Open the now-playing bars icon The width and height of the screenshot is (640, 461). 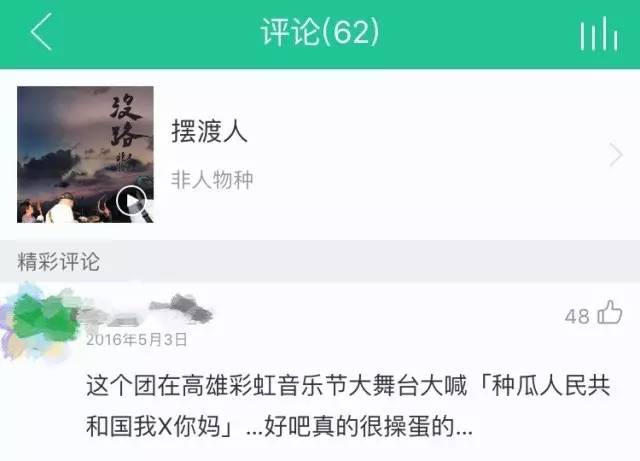[598, 34]
